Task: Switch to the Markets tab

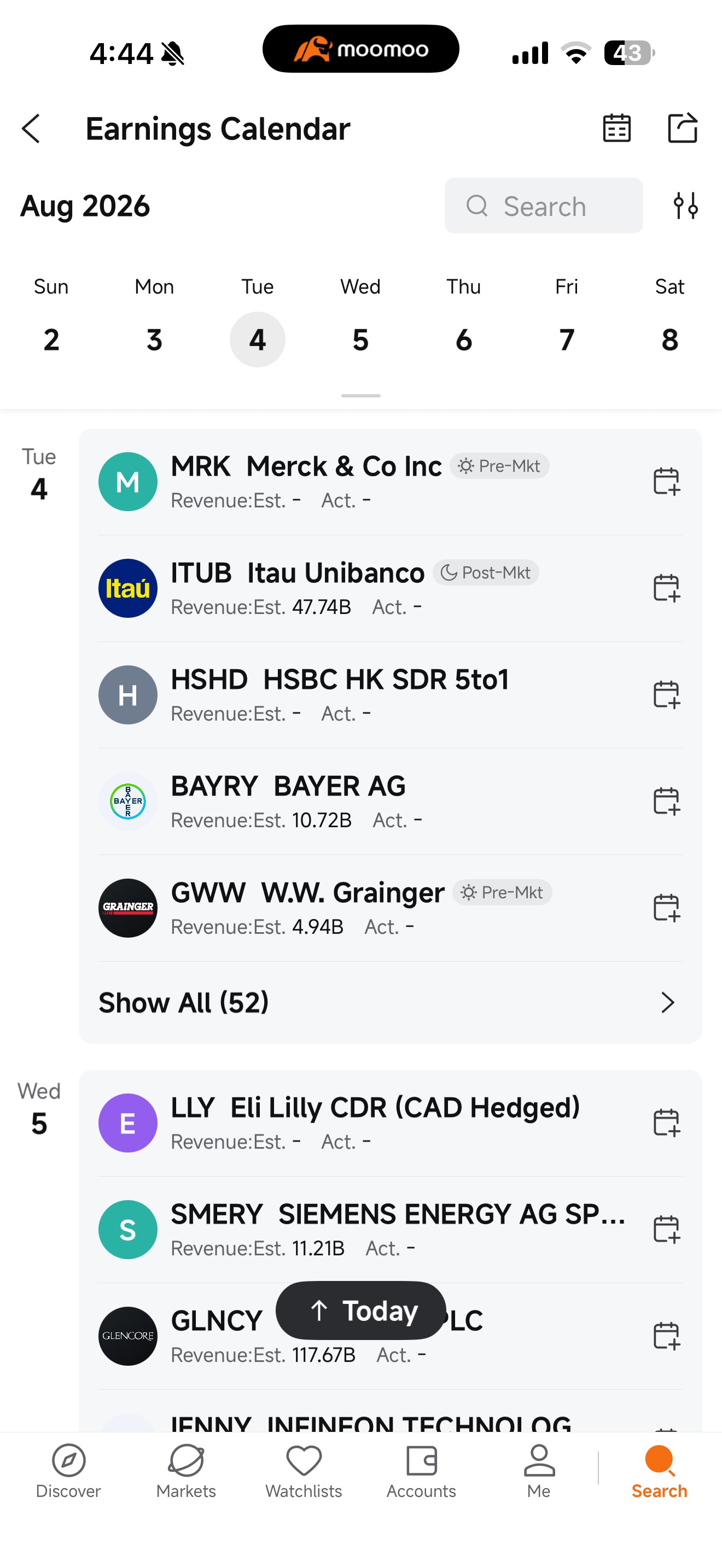Action: (x=185, y=1471)
